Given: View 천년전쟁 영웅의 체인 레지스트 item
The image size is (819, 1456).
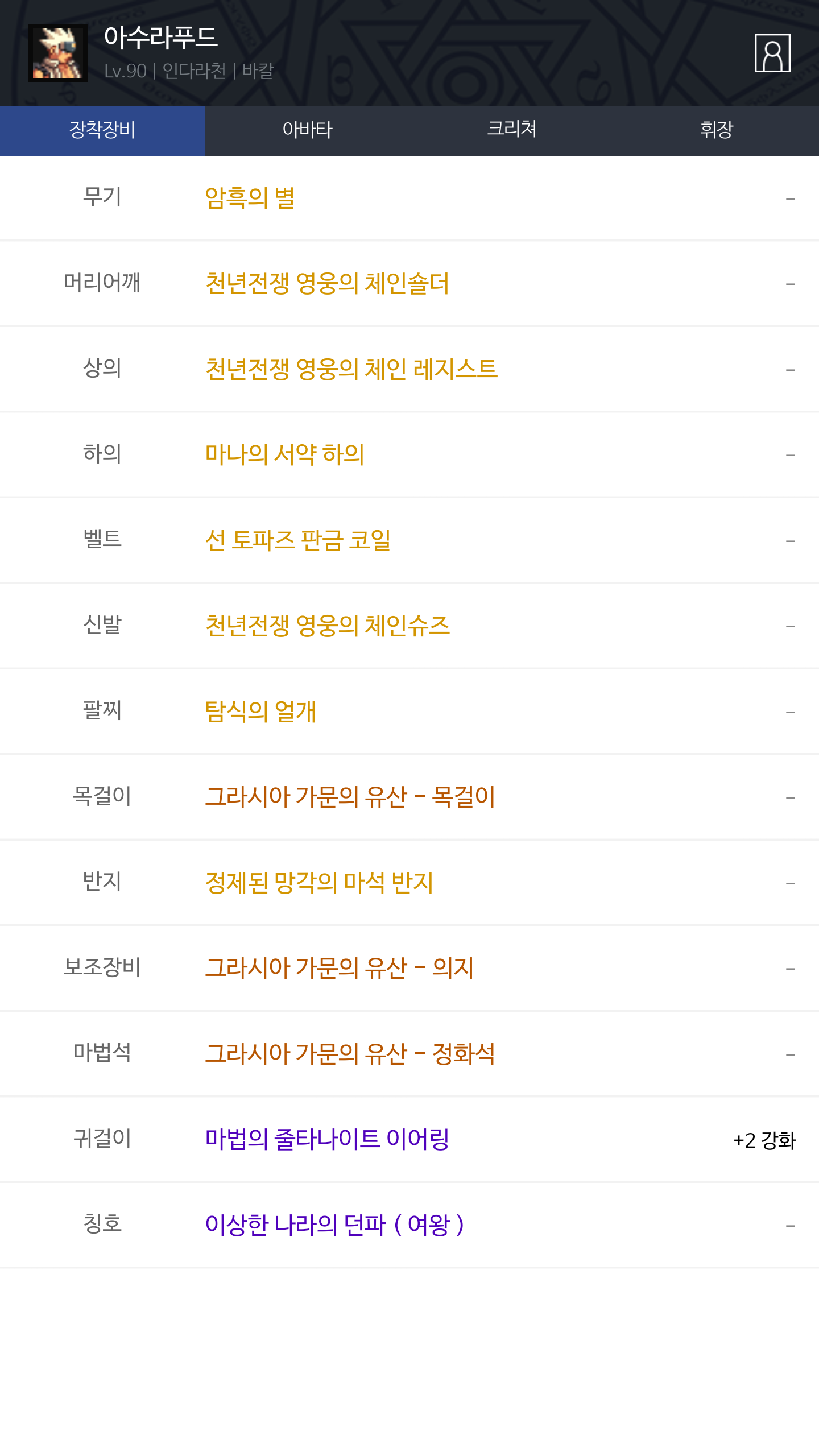Looking at the screenshot, I should click(351, 369).
